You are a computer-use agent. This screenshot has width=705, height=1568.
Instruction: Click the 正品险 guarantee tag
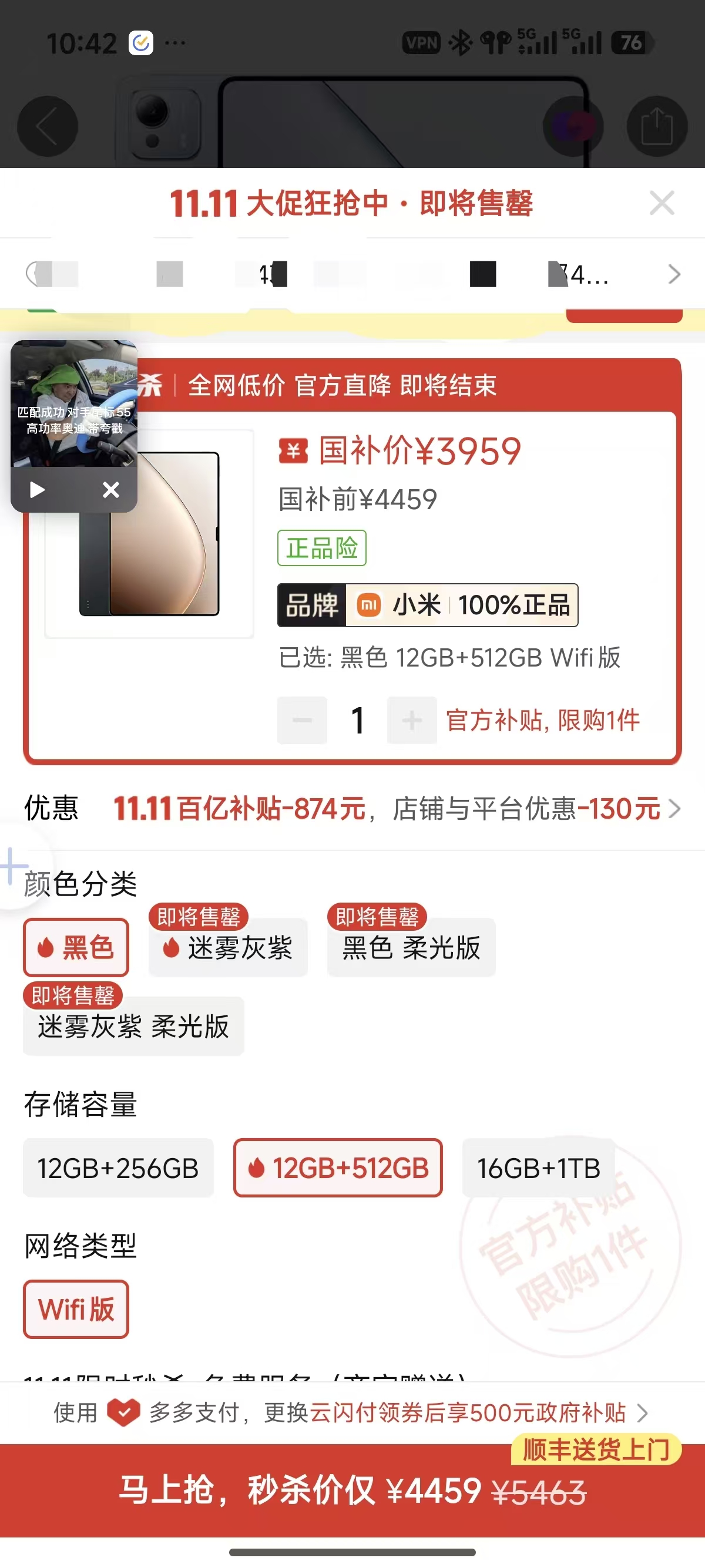click(x=321, y=547)
